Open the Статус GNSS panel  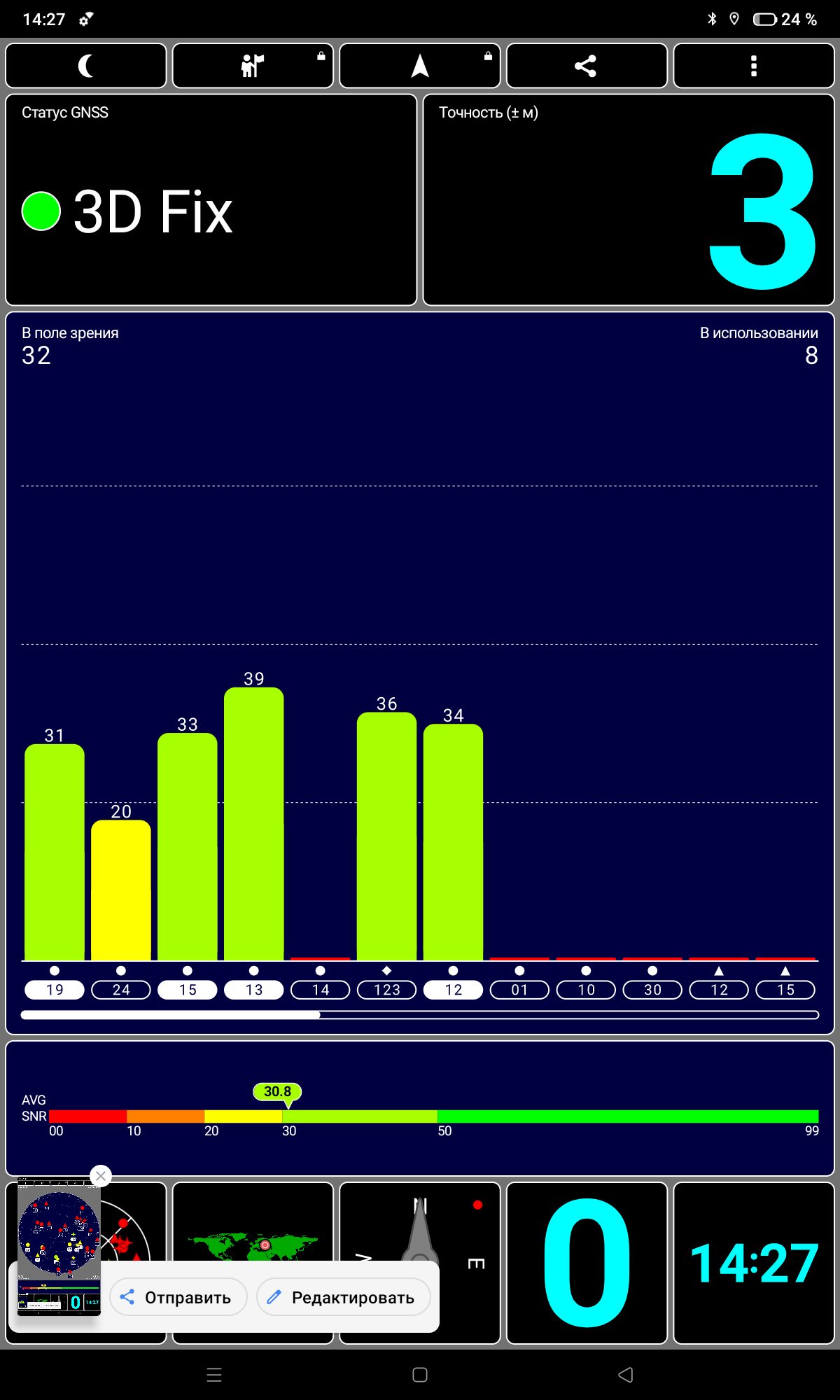(211, 200)
